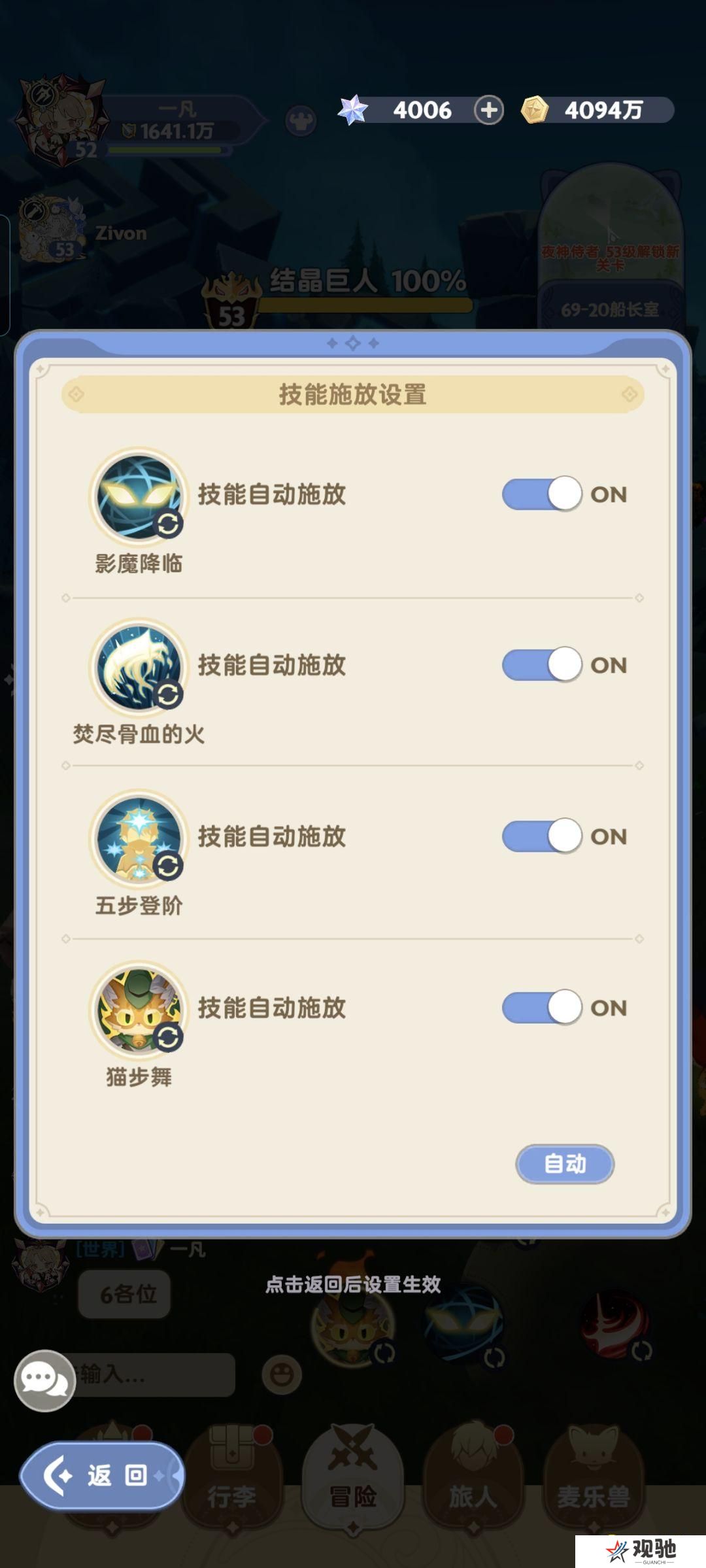
Task: Toggle auto-cast for 焚尽骨血的火 skill
Action: coord(542,664)
